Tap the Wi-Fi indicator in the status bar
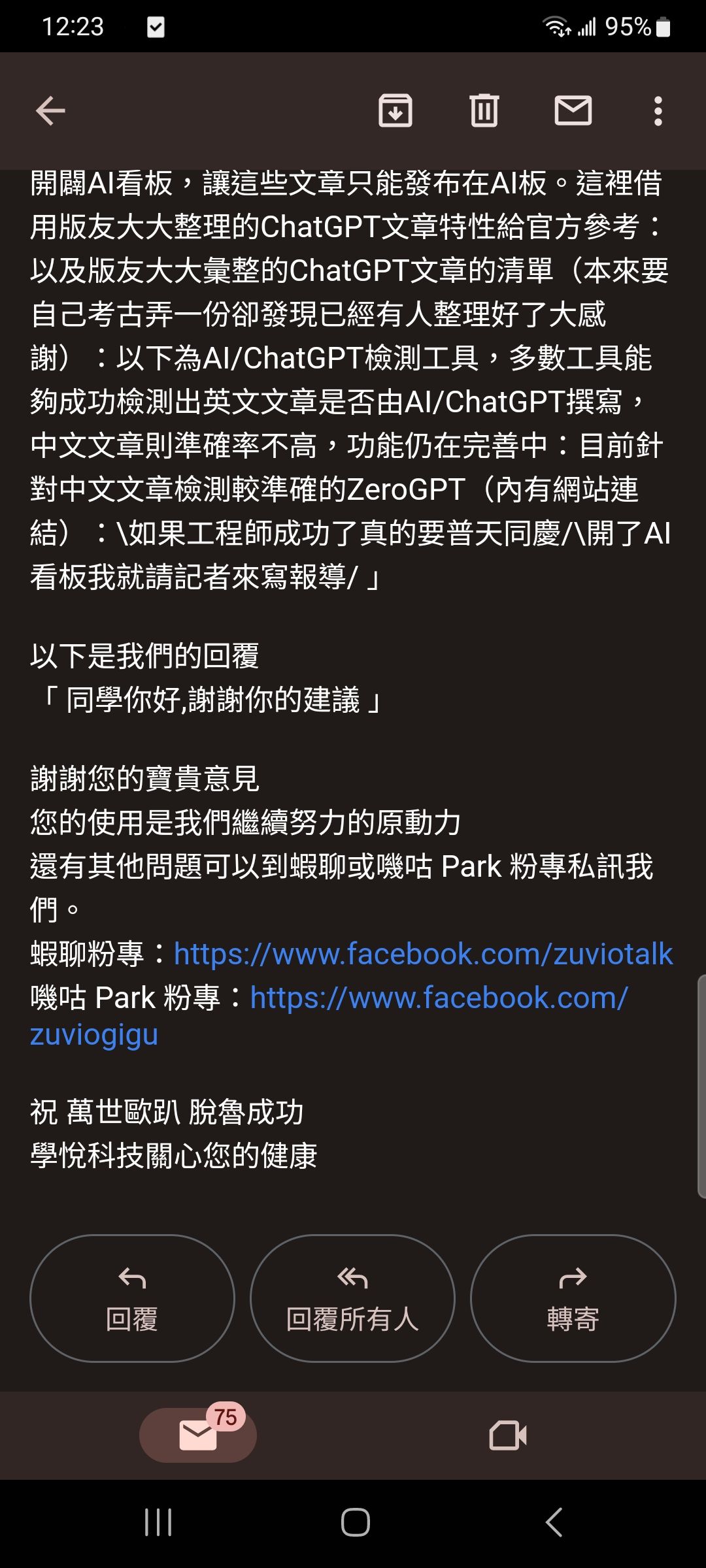 (x=556, y=26)
